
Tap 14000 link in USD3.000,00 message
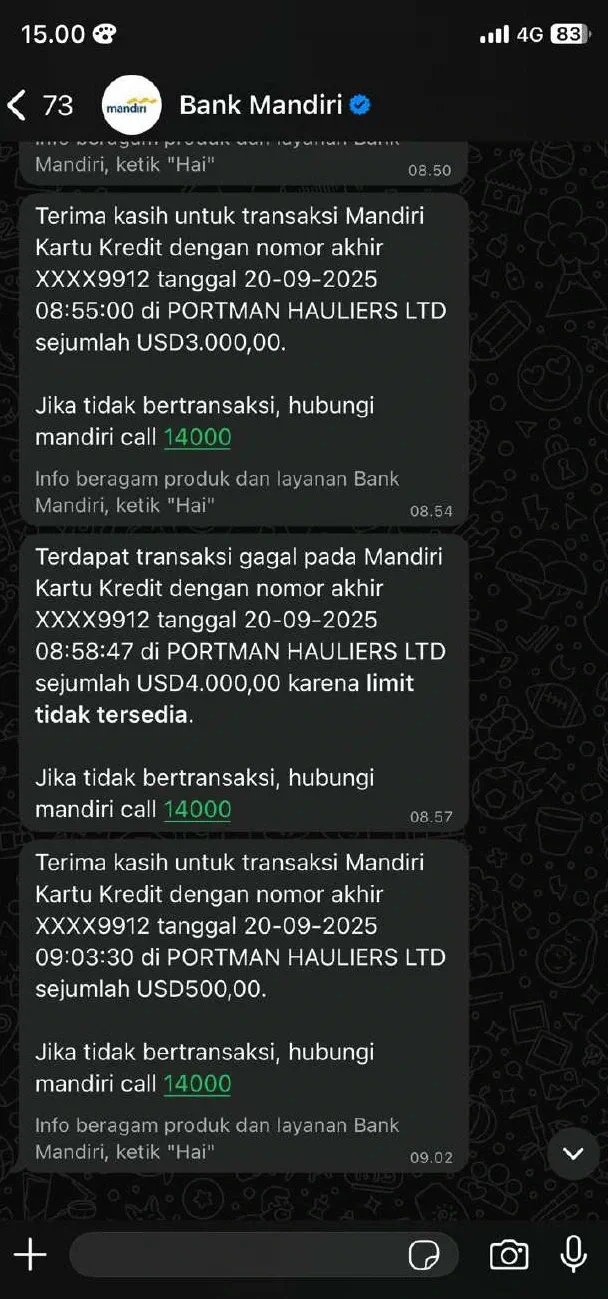coord(197,437)
